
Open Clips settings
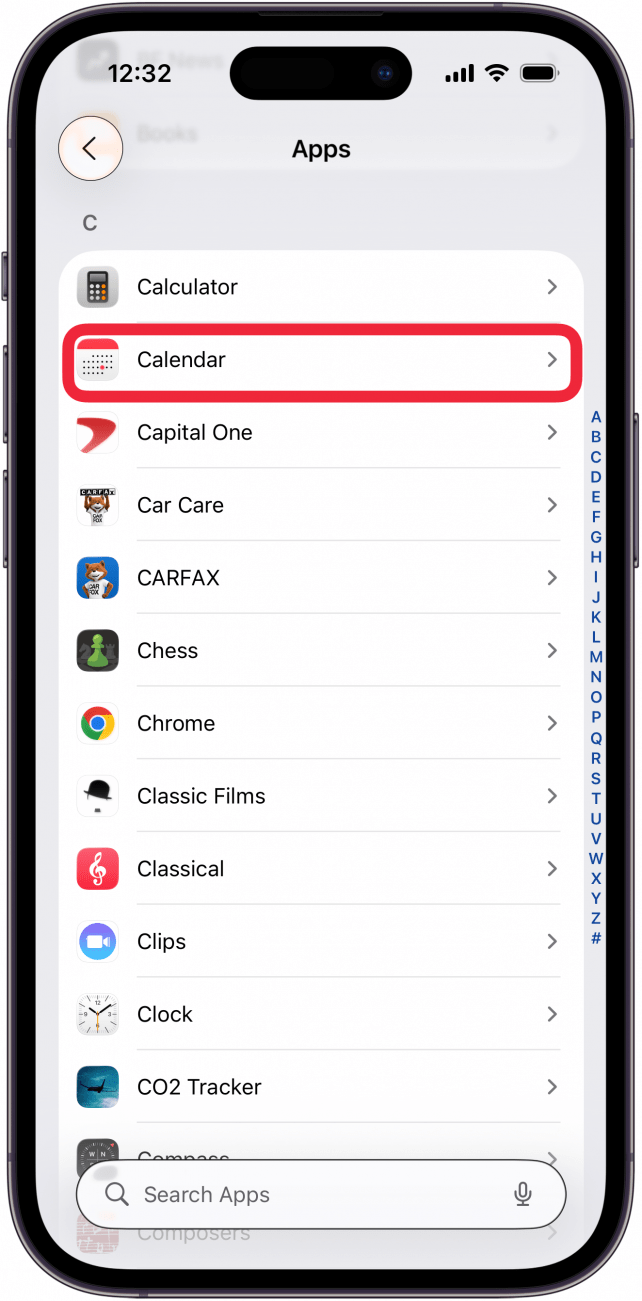(320, 942)
